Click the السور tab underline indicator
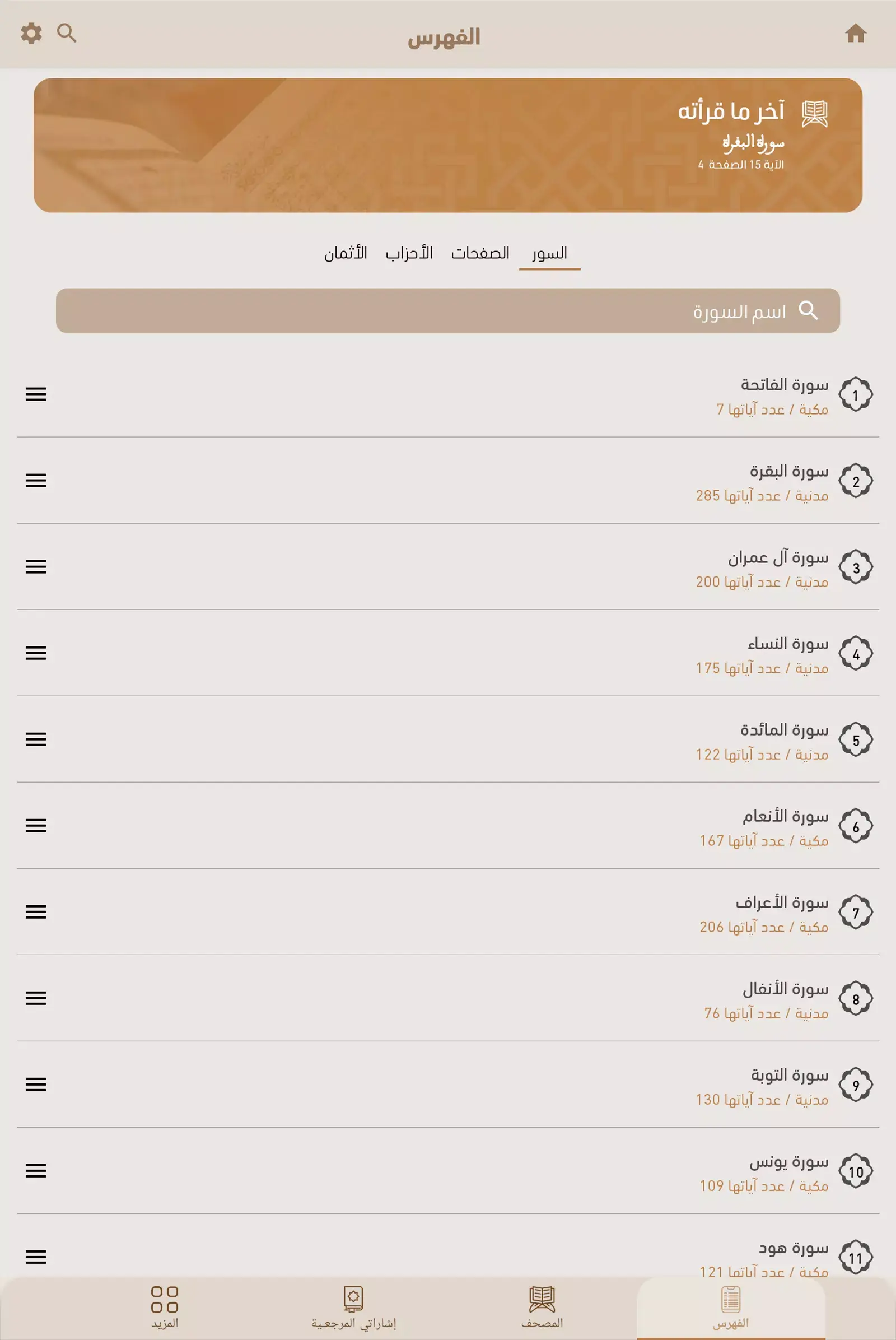This screenshot has width=896, height=1340. click(549, 269)
